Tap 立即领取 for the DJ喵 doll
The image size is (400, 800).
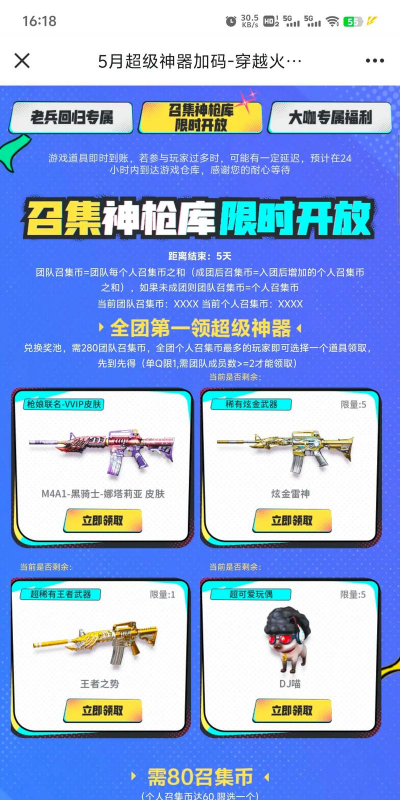(x=292, y=710)
